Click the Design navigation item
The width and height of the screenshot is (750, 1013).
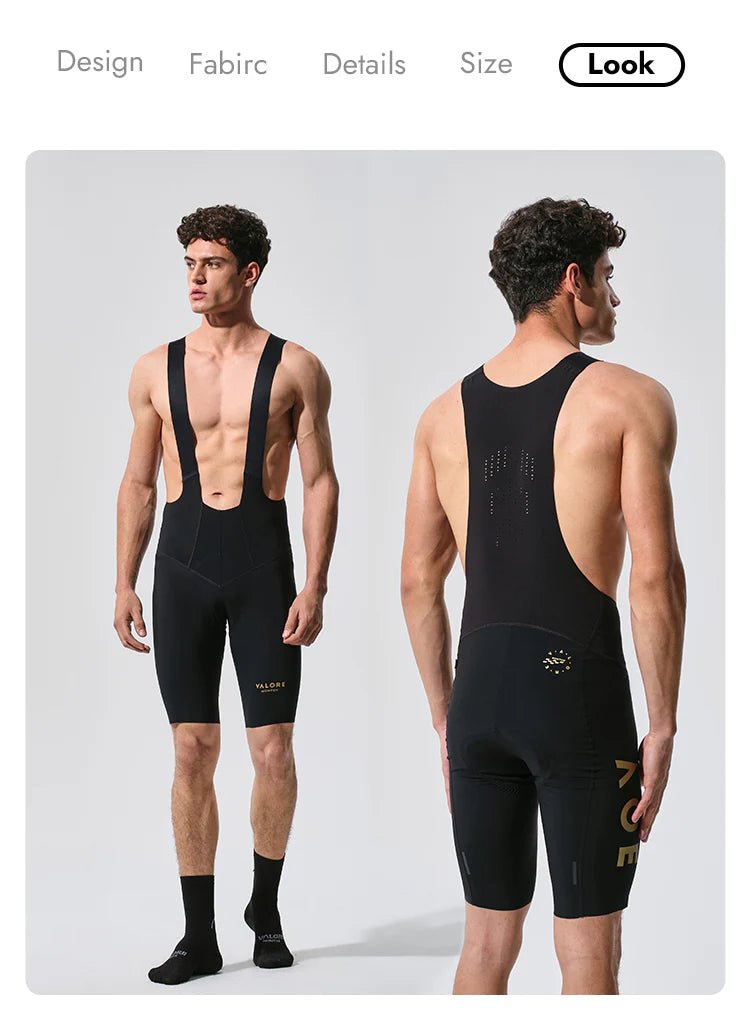coord(103,62)
